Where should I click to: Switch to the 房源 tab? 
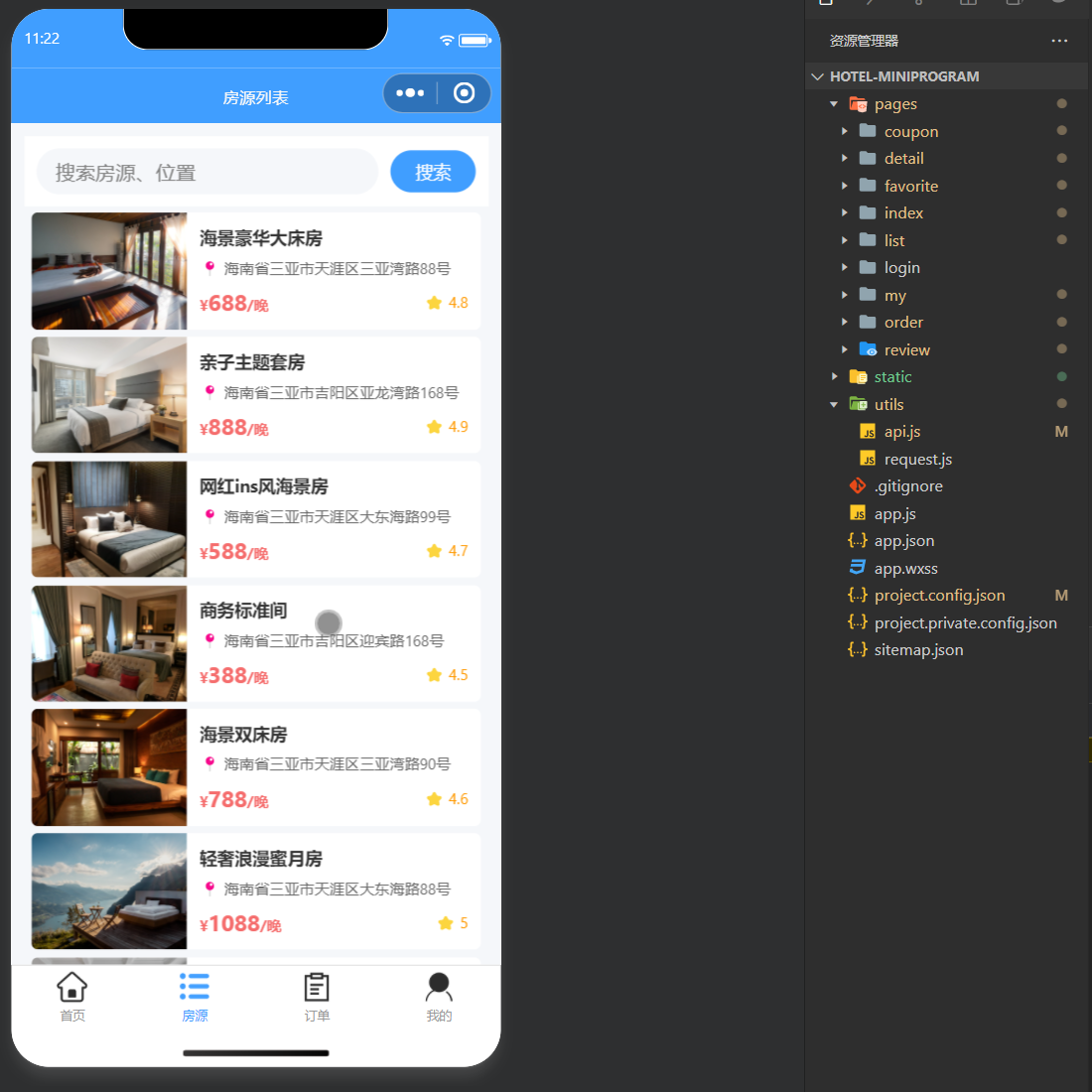[195, 997]
